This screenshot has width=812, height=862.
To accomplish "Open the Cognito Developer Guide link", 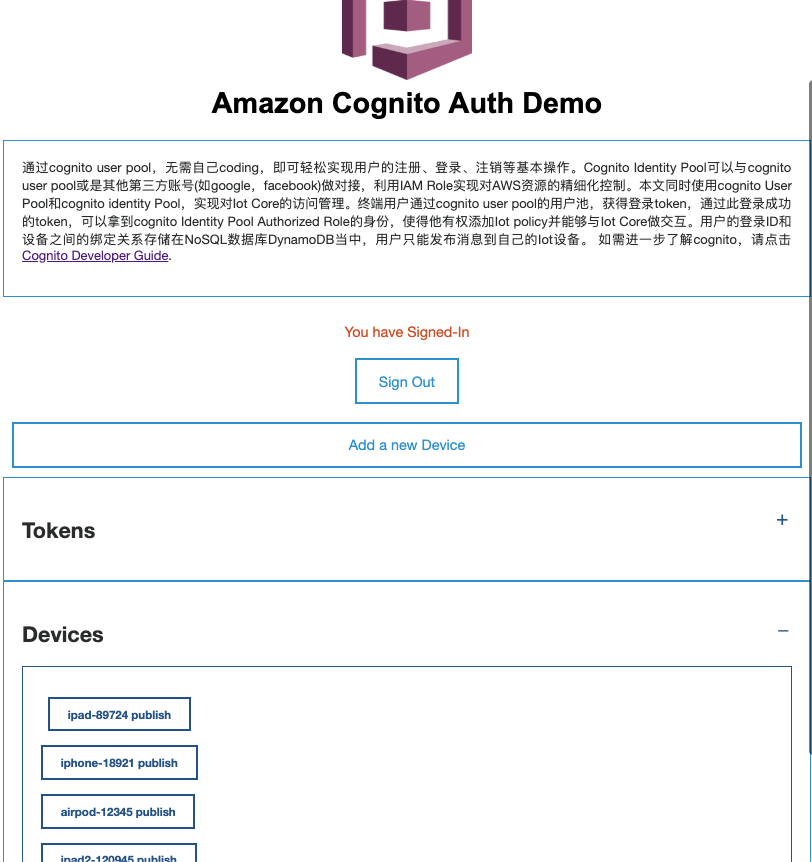I will pos(95,256).
